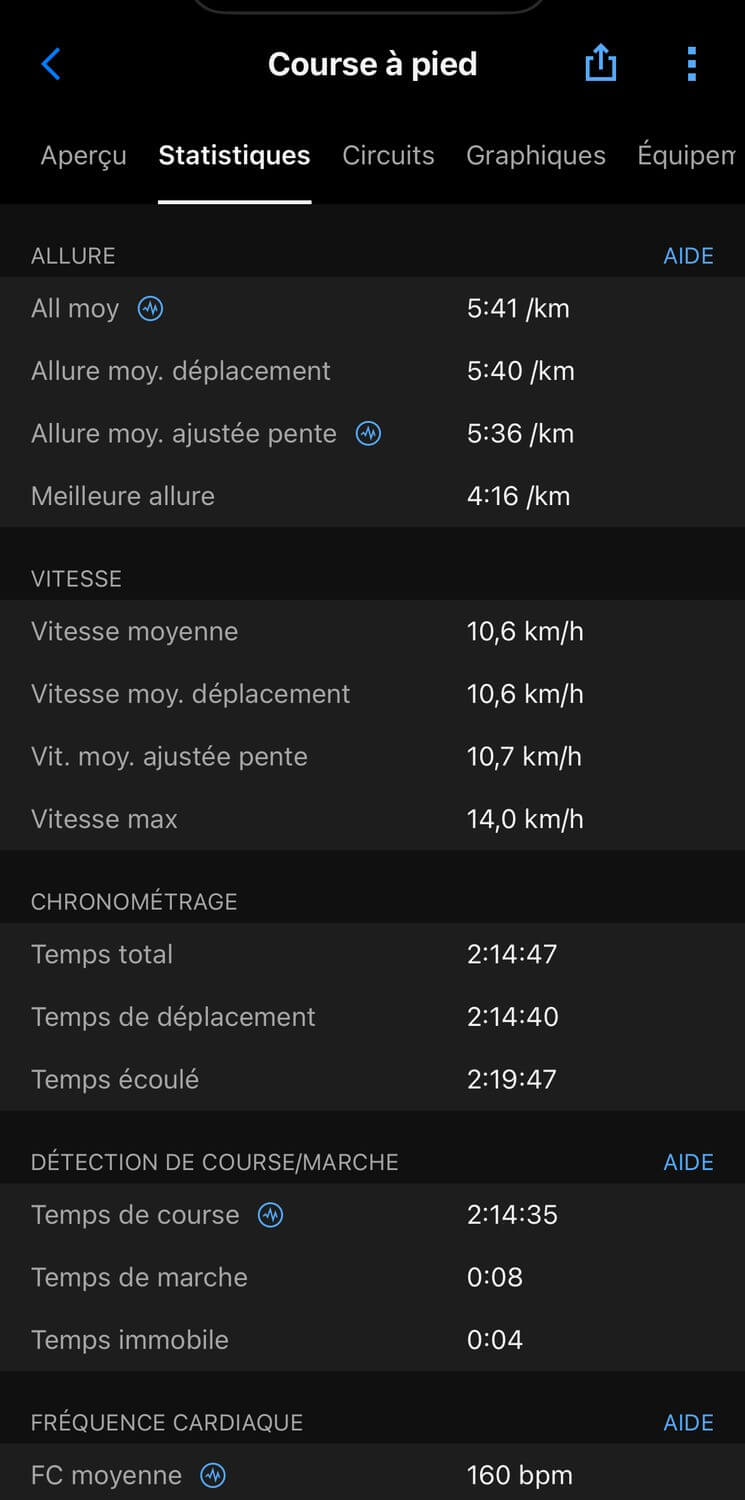Switch to the Circuits tab
This screenshot has width=745, height=1500.
click(x=388, y=156)
